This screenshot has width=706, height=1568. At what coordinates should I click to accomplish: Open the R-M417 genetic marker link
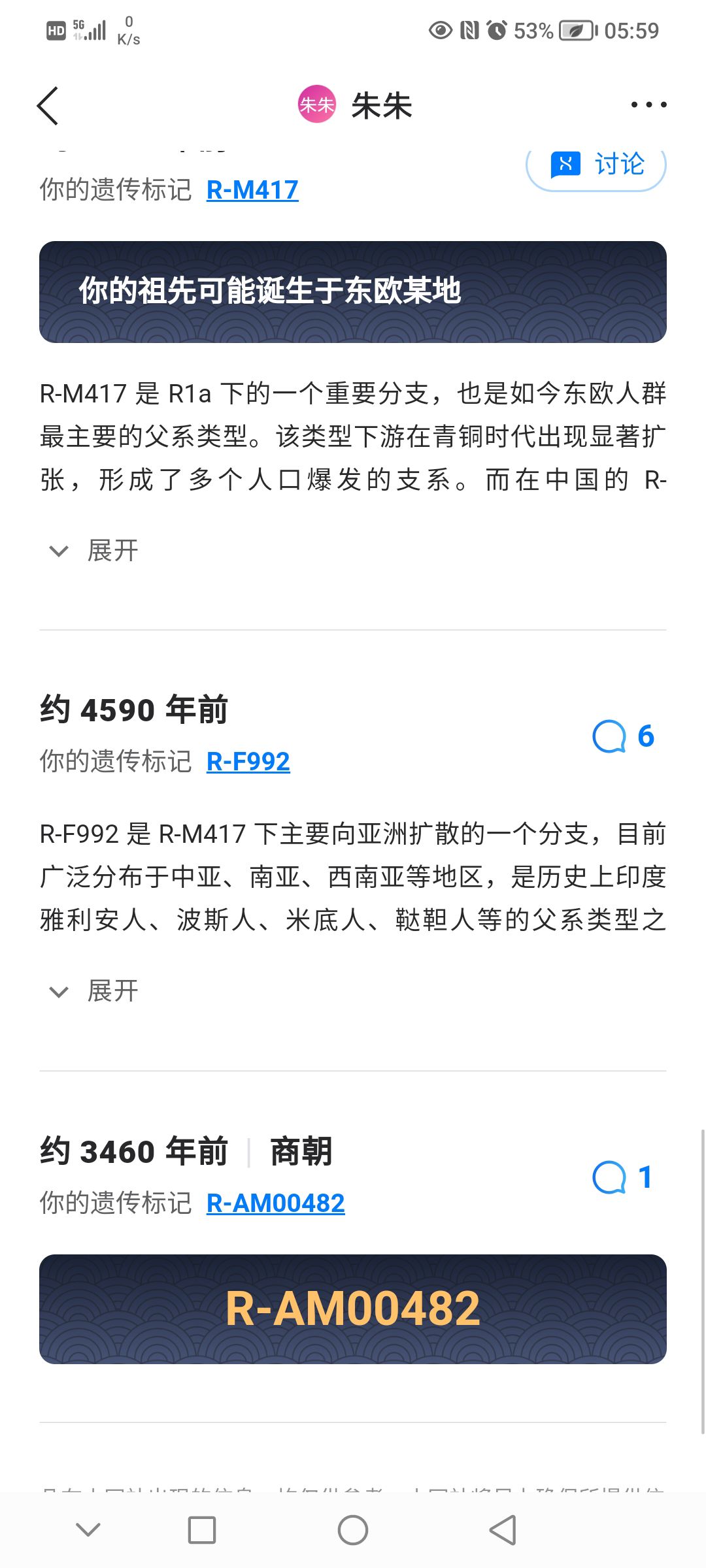coord(252,190)
